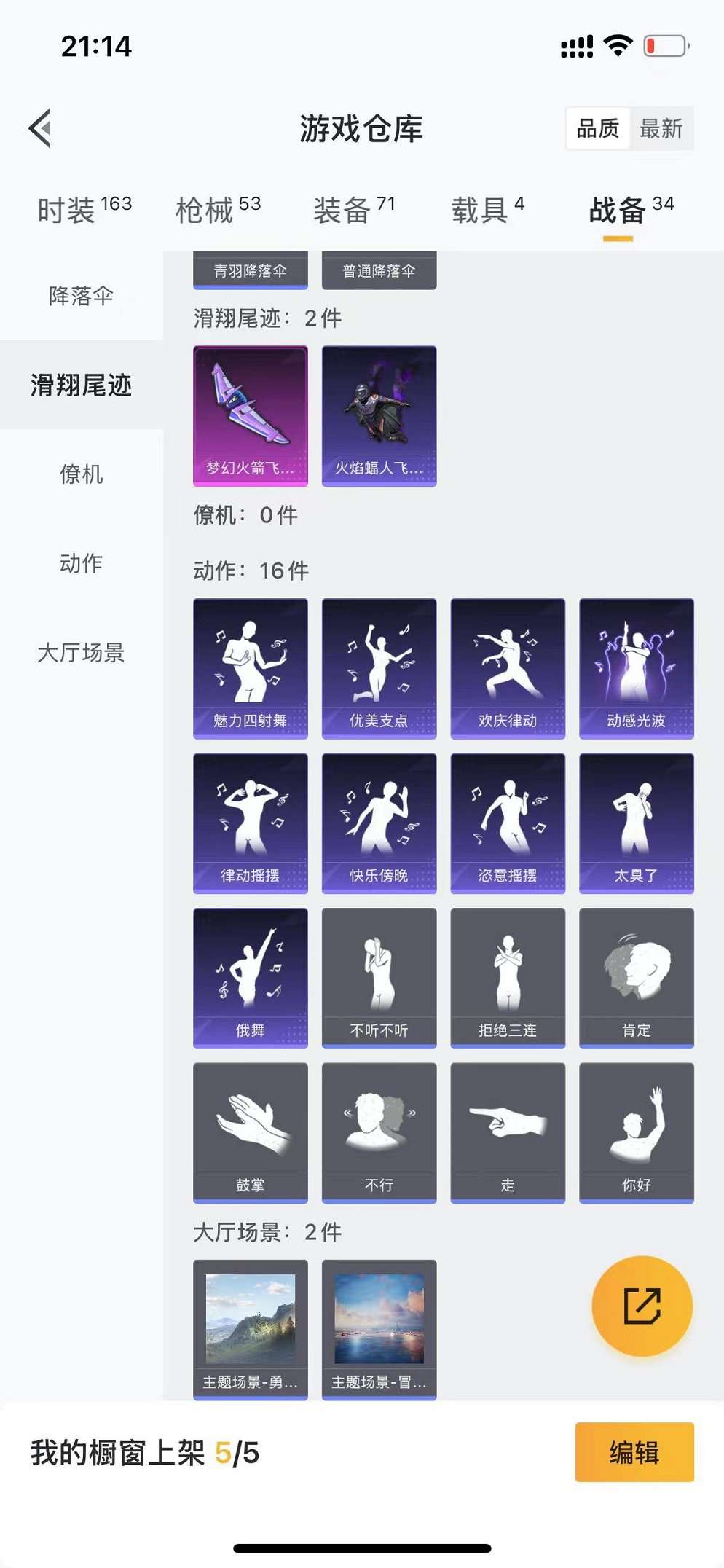The image size is (724, 1568).
Task: Open the 火焰蝠人飞 glide trail item
Action: [379, 415]
